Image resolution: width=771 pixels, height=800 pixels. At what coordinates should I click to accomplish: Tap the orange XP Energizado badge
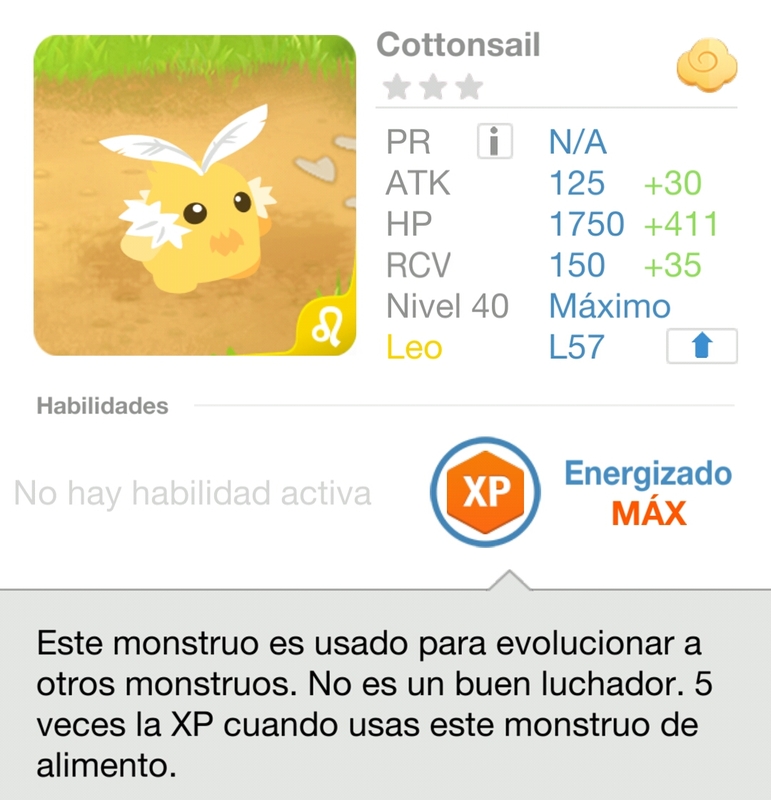[486, 491]
